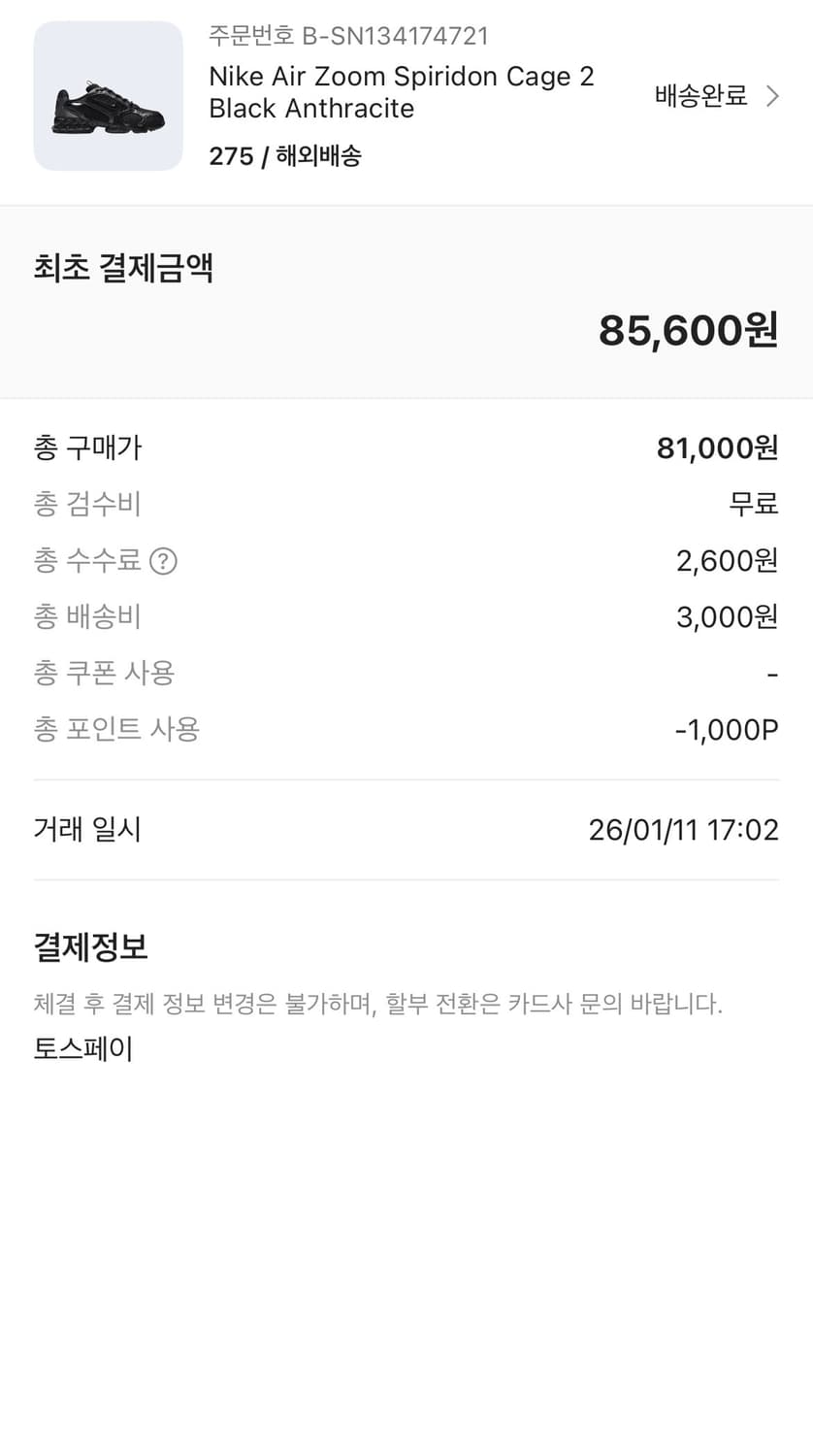
Task: Click the 2,600원 fee amount
Action: 726,561
